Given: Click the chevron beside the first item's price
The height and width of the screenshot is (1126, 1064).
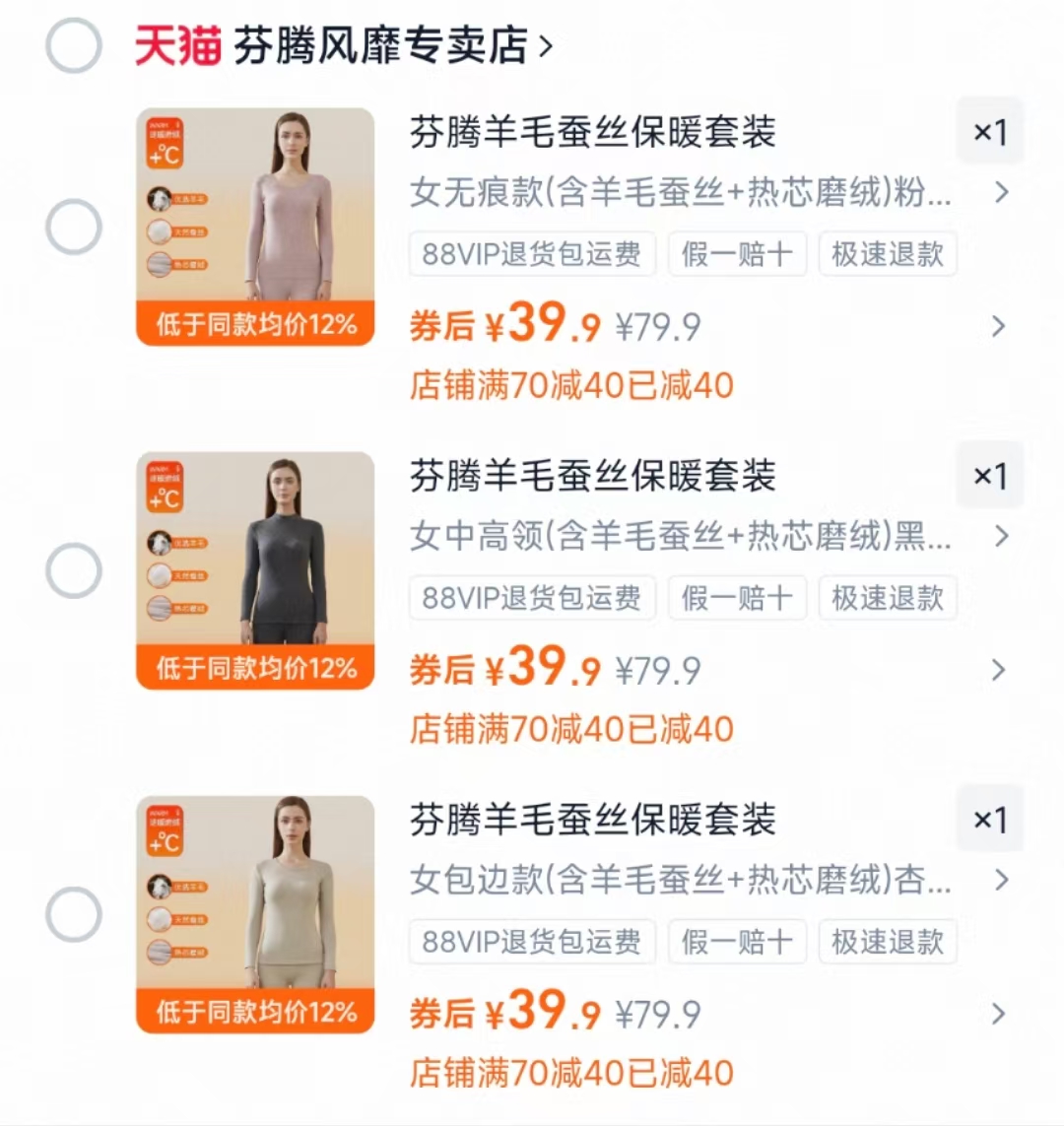Looking at the screenshot, I should [999, 326].
